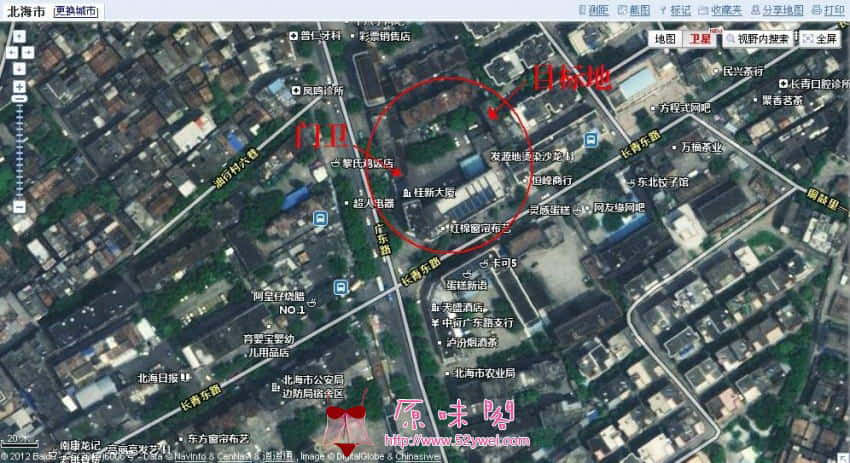The image size is (850, 463).
Task: Zoom out with the minus button
Action: pos(19,206)
